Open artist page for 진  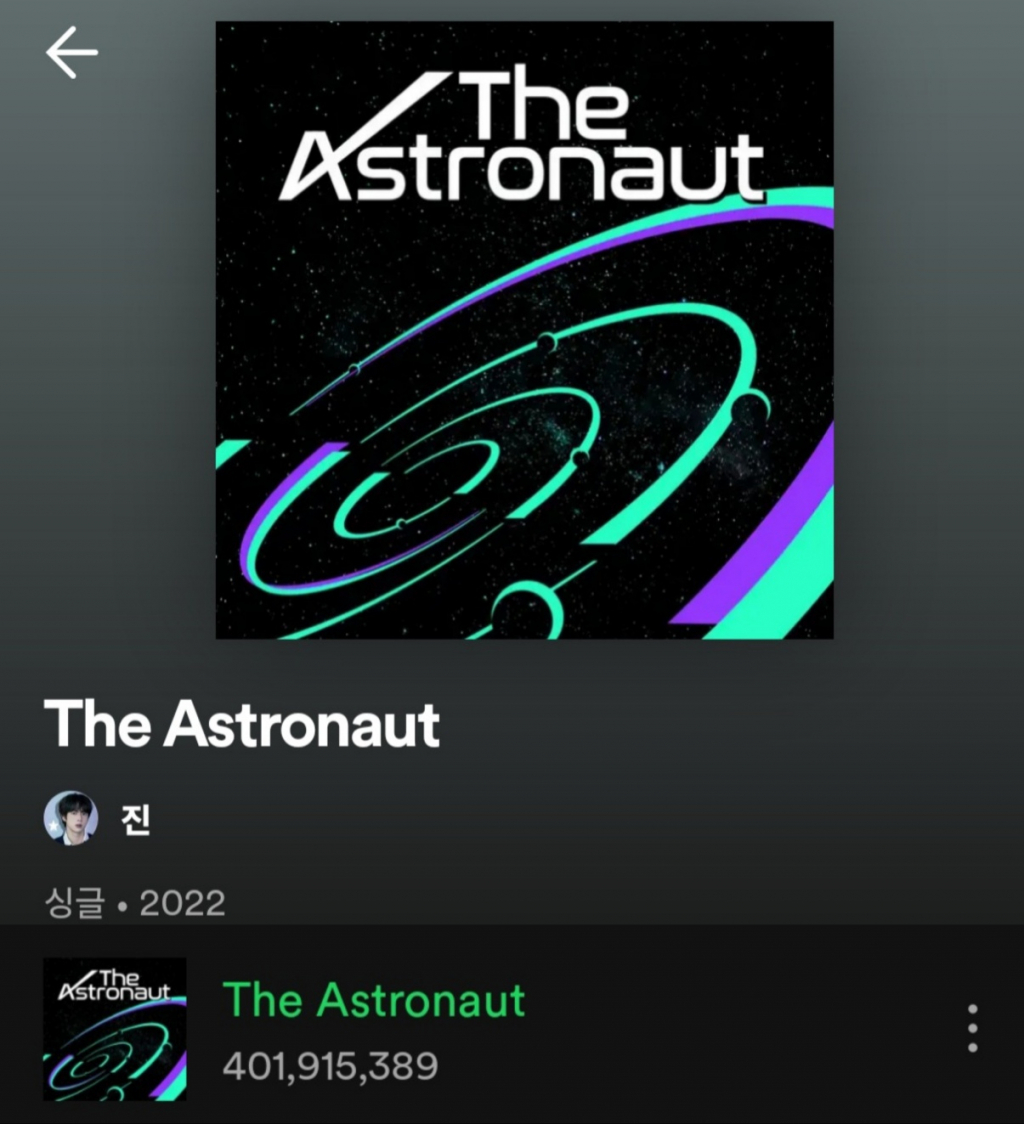click(x=134, y=818)
